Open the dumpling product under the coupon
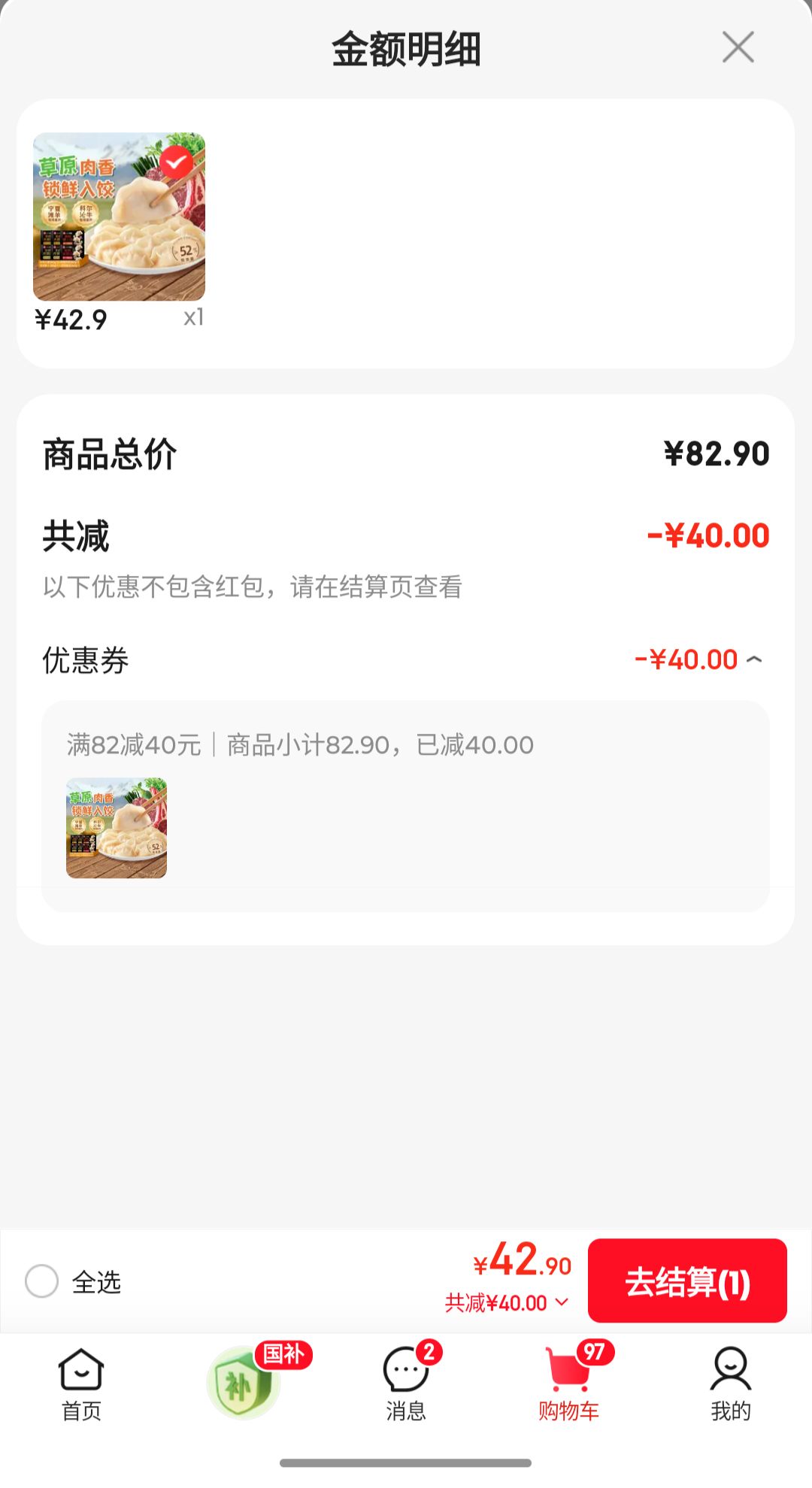Image resolution: width=812 pixels, height=1488 pixels. point(117,828)
